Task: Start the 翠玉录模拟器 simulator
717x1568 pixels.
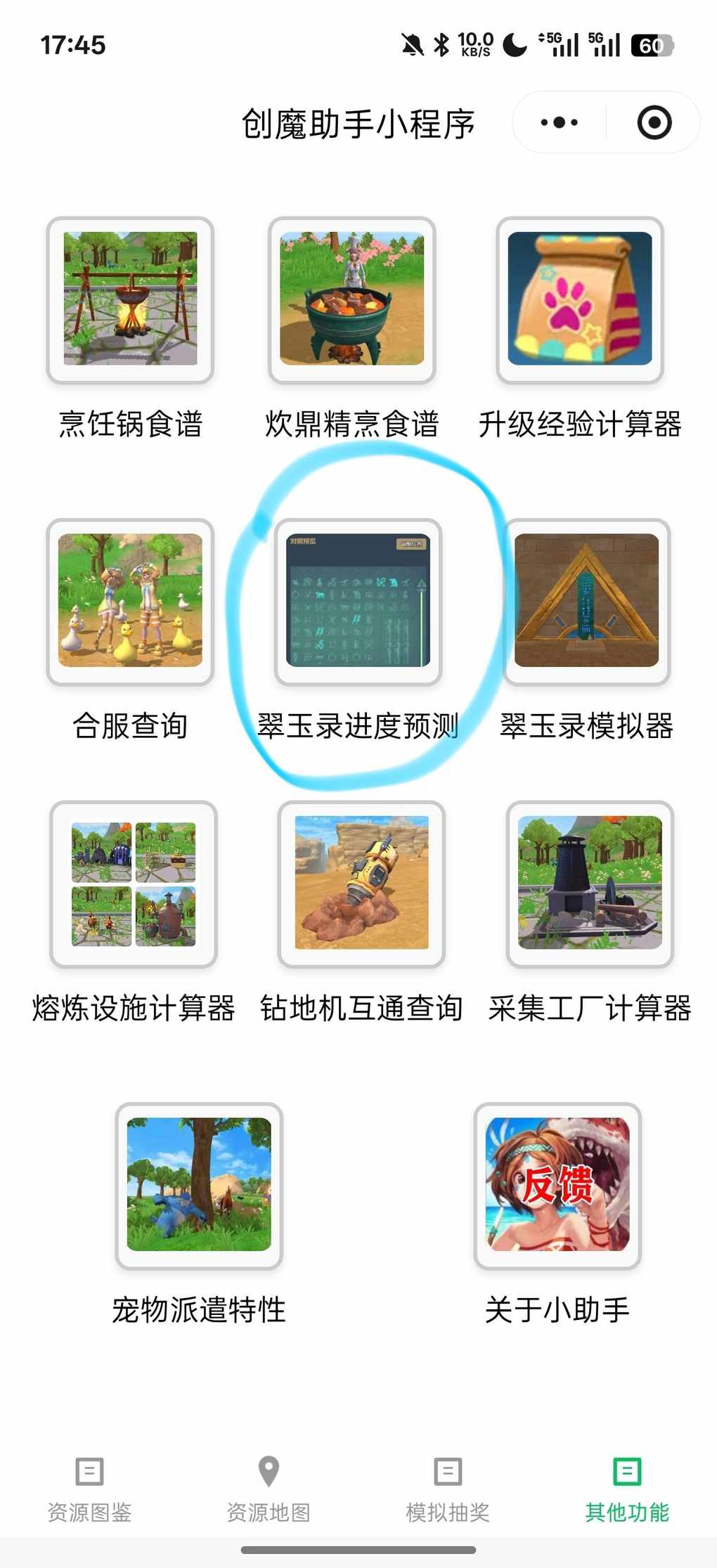Action: coord(587,602)
